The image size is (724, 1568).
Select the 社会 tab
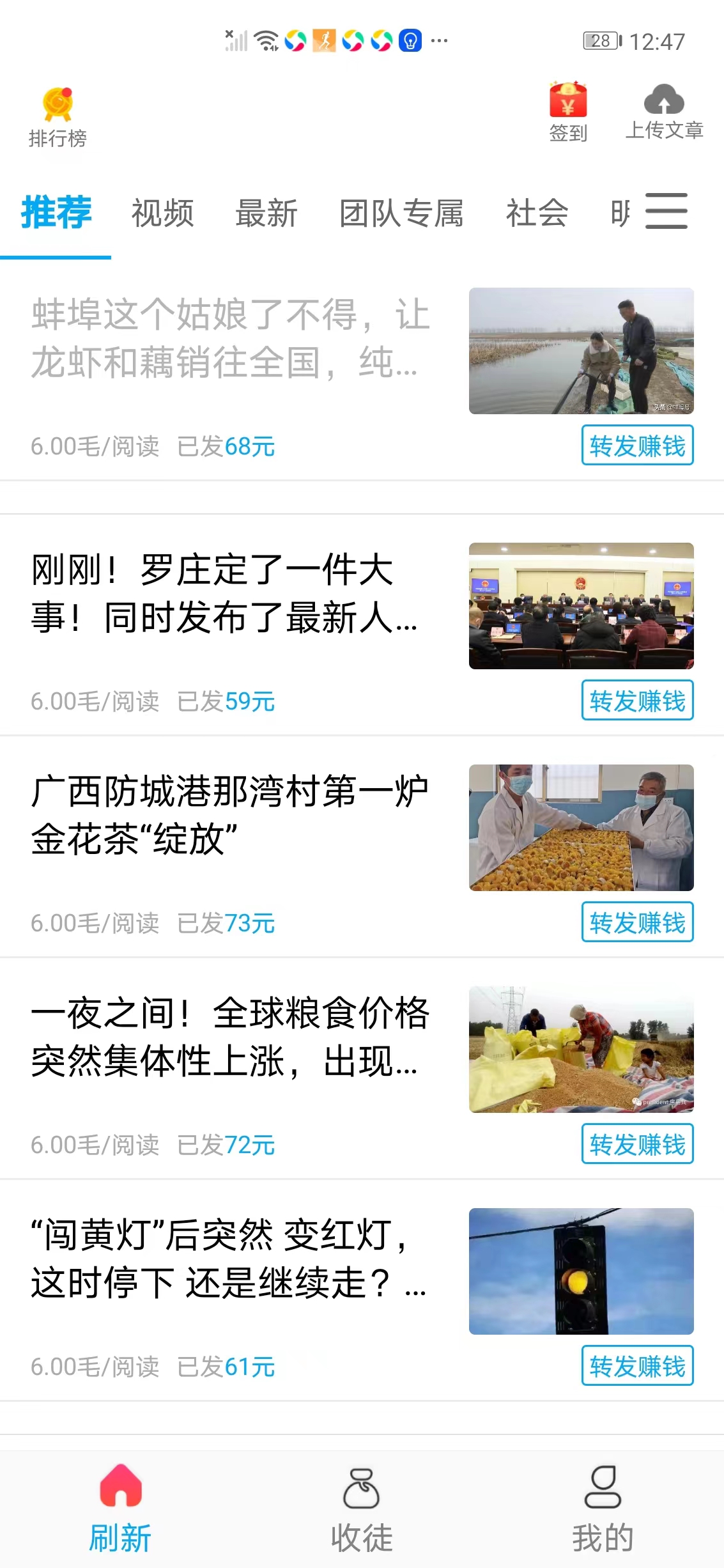[x=536, y=213]
